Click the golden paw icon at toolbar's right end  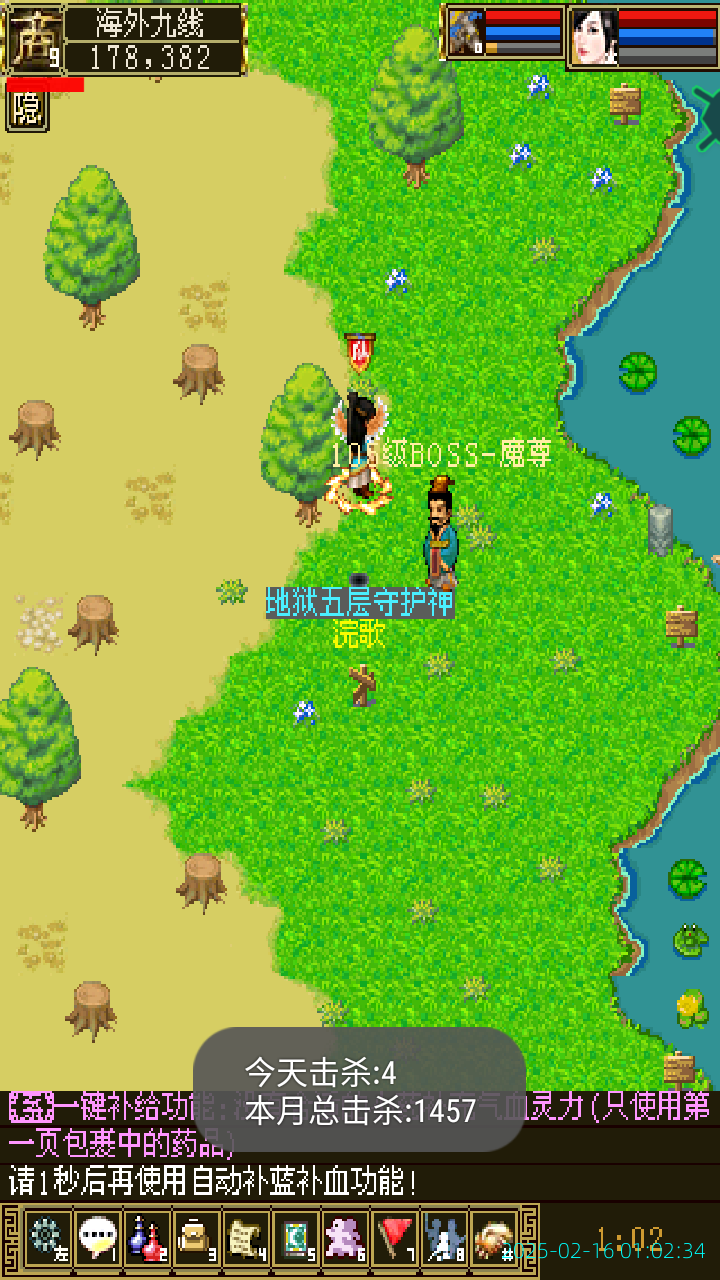pos(494,1237)
